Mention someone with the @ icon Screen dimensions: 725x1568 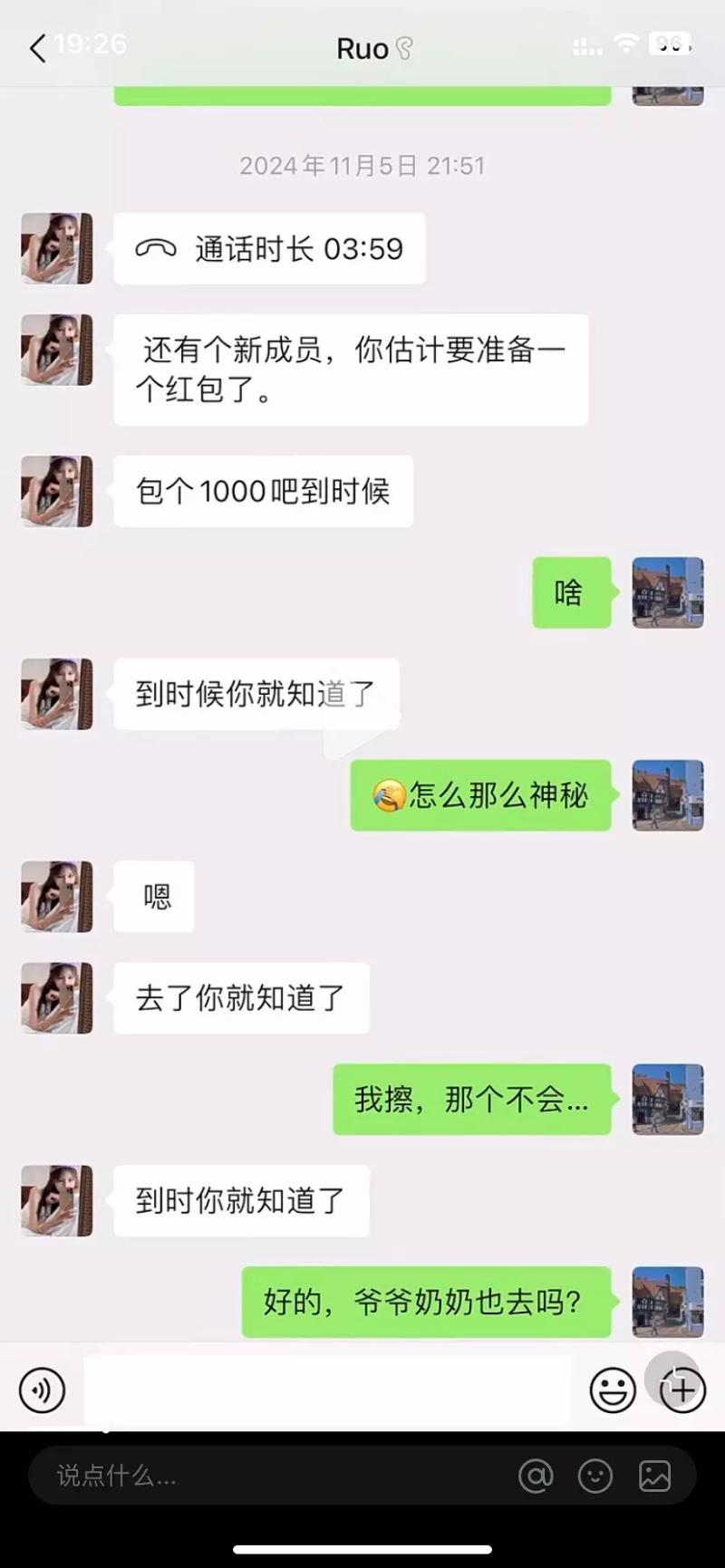[536, 1476]
